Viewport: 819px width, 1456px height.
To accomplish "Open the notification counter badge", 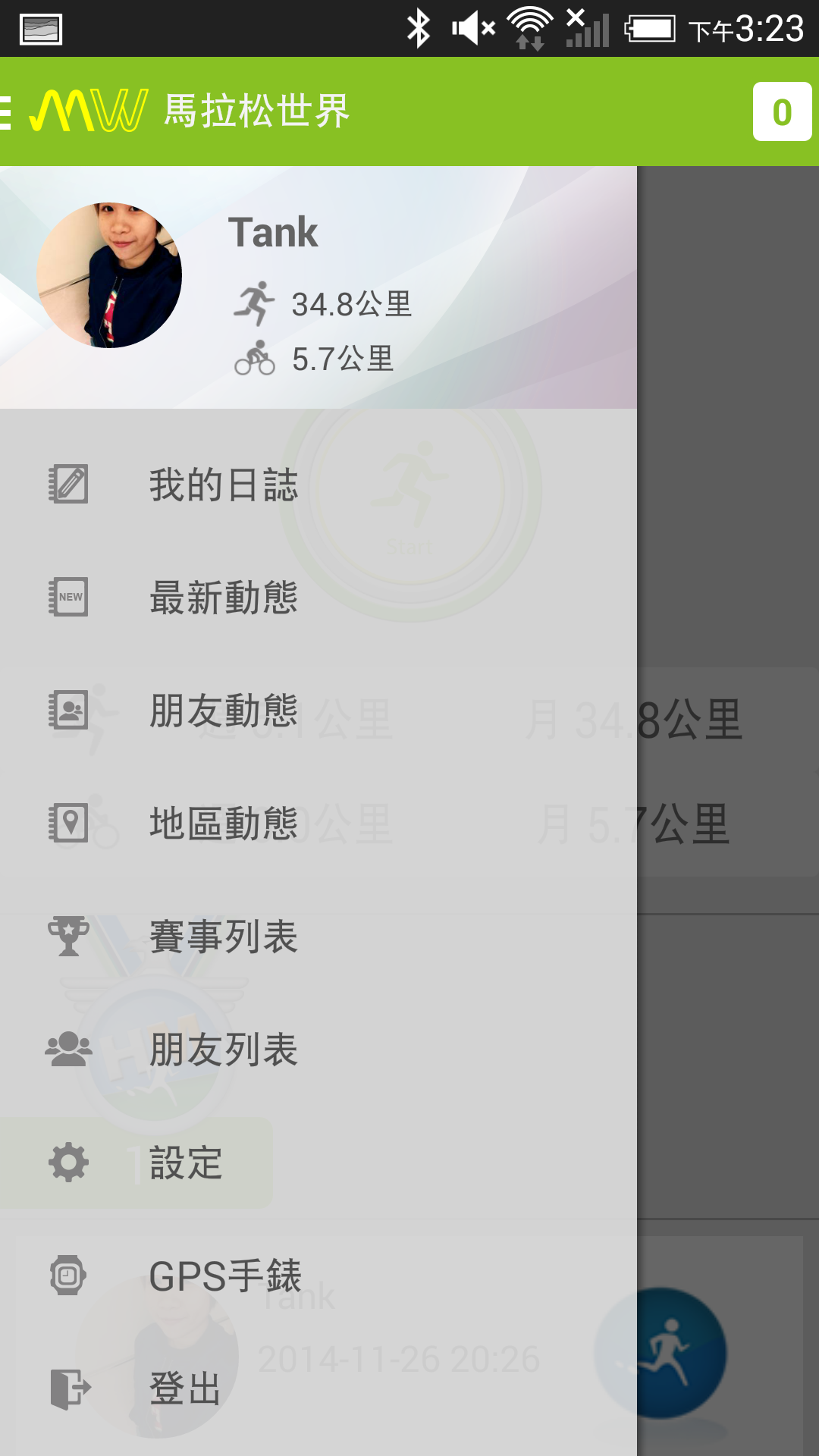I will pyautogui.click(x=782, y=112).
